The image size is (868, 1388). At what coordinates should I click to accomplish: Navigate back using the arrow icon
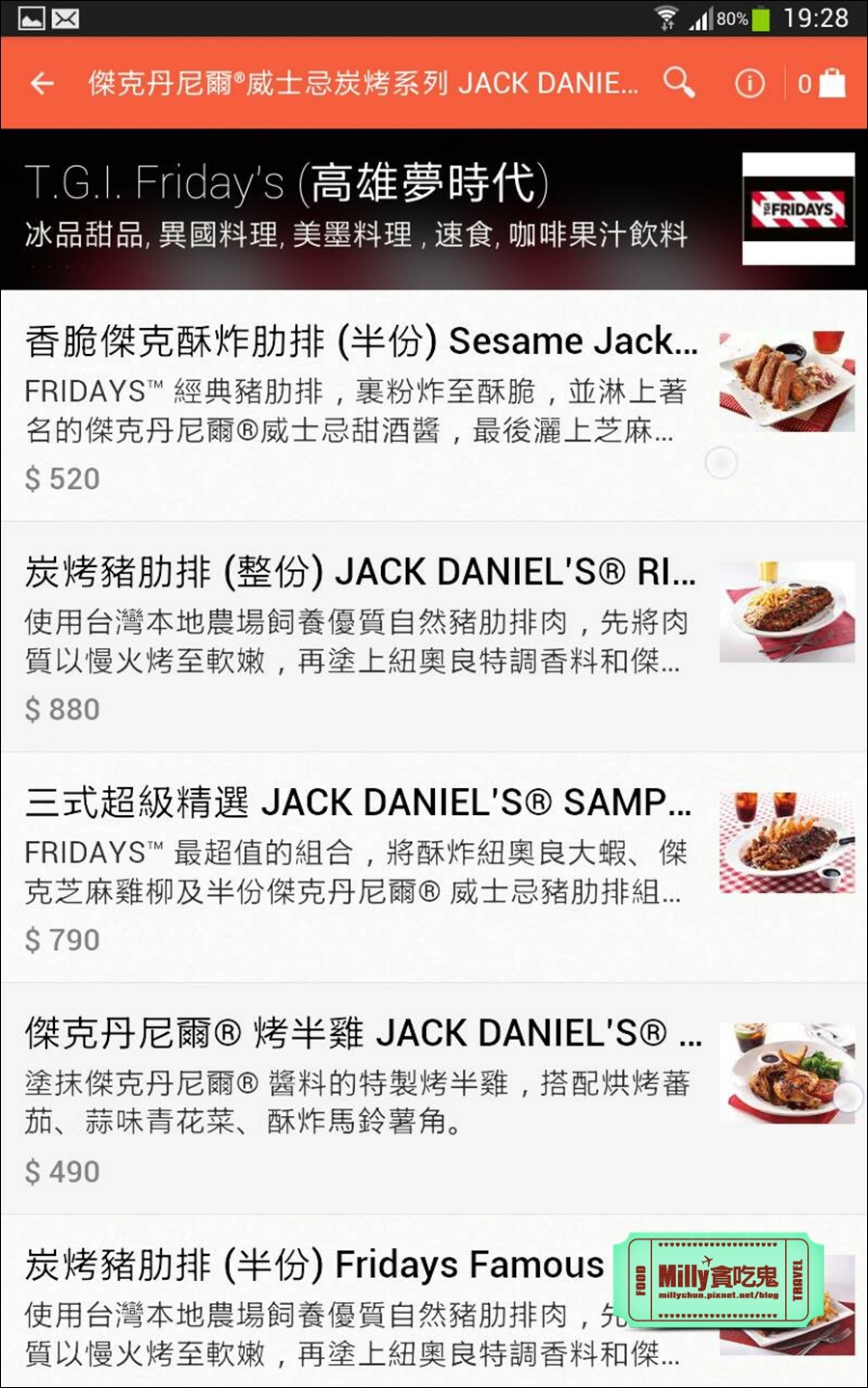42,84
